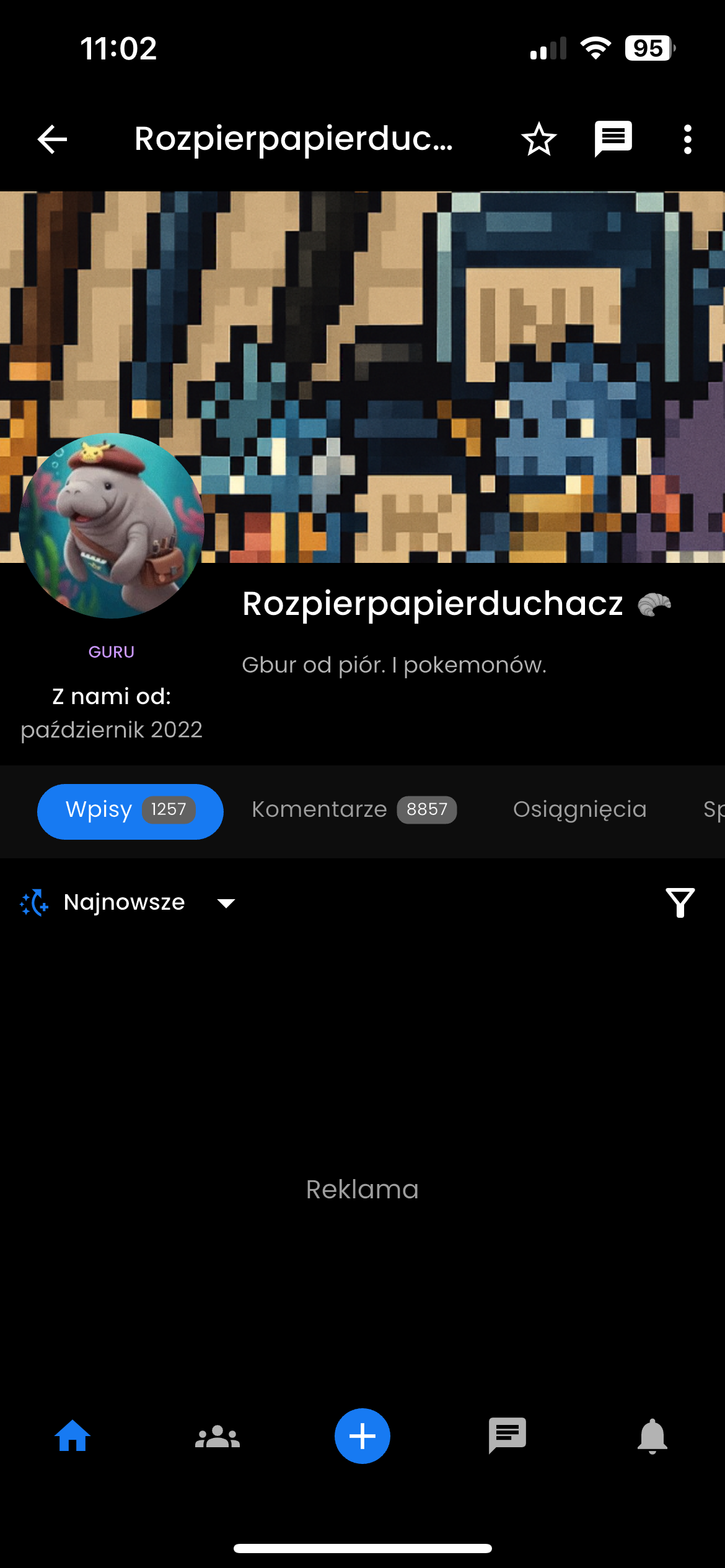Open the communities people tab

coord(217,1435)
